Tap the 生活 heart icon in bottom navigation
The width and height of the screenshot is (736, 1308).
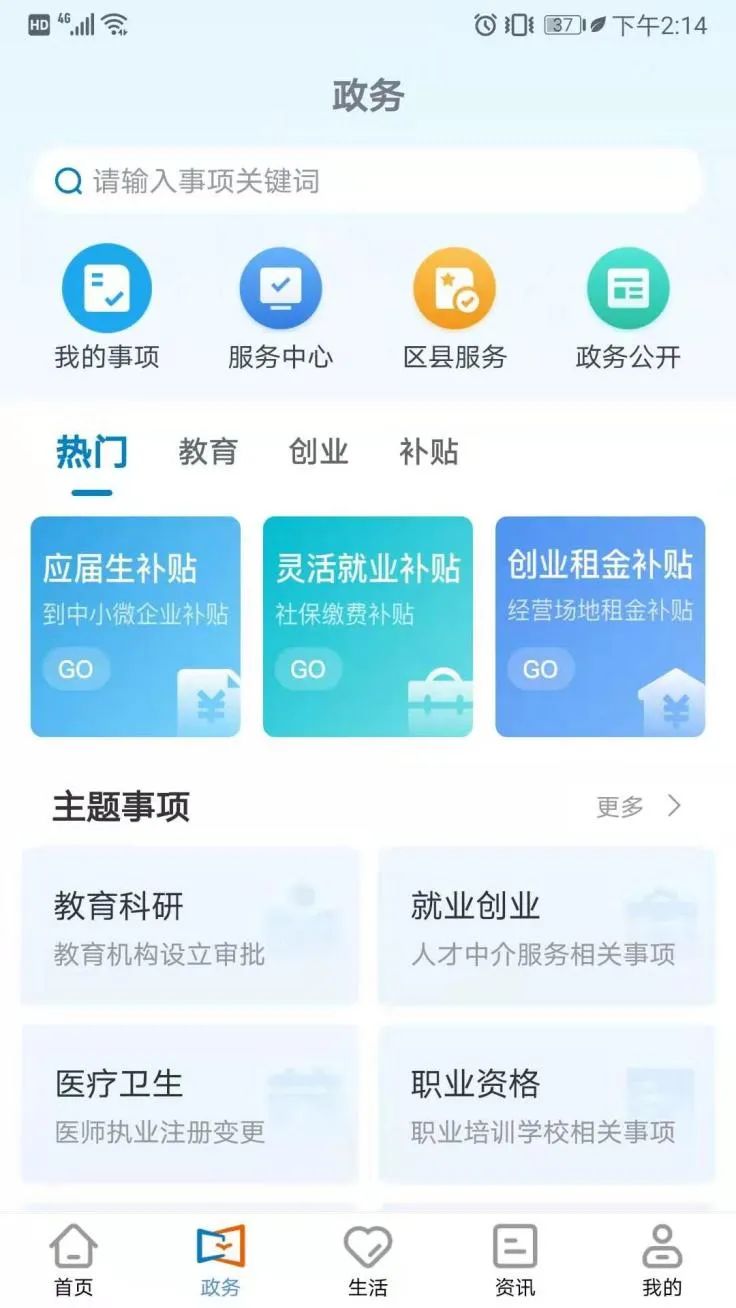368,1248
